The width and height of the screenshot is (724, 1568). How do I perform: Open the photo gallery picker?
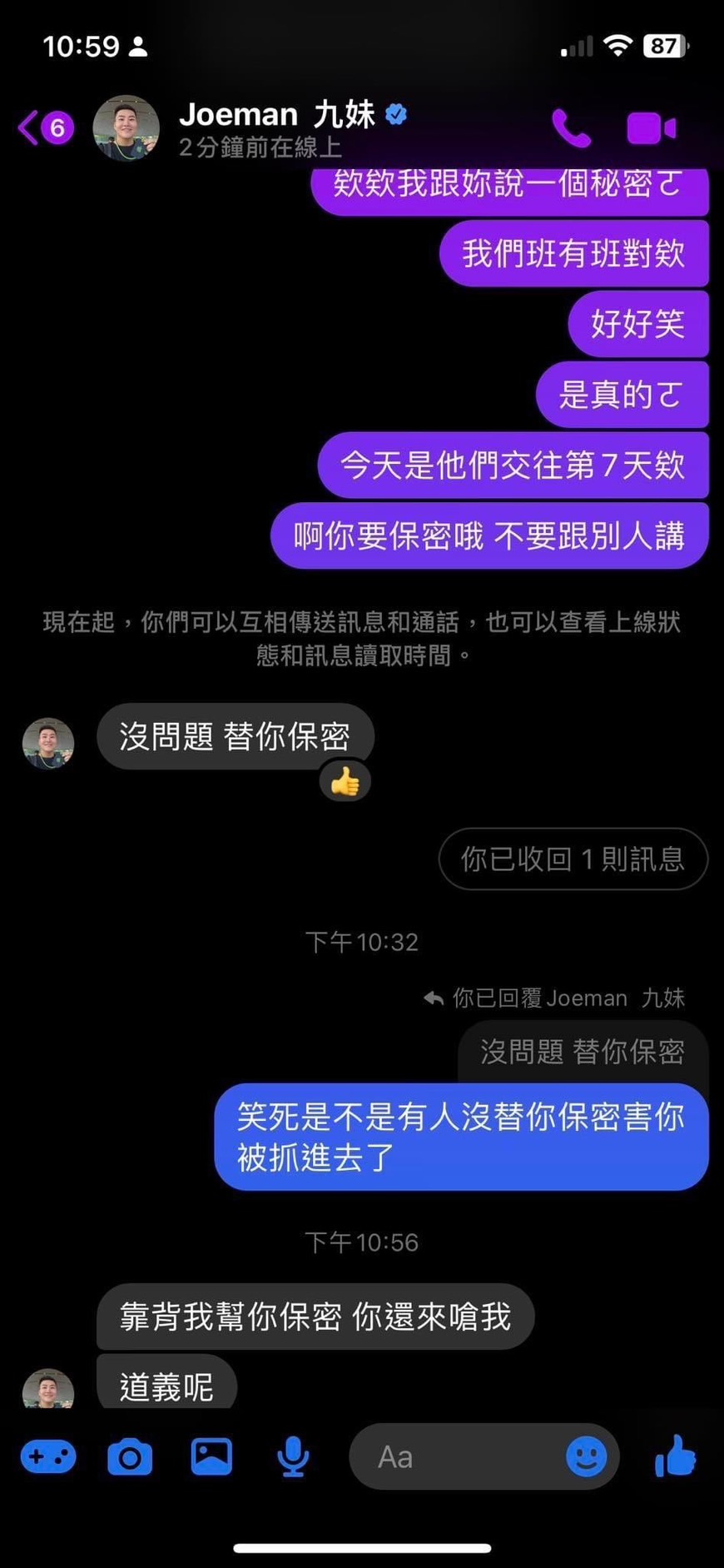[x=211, y=1456]
